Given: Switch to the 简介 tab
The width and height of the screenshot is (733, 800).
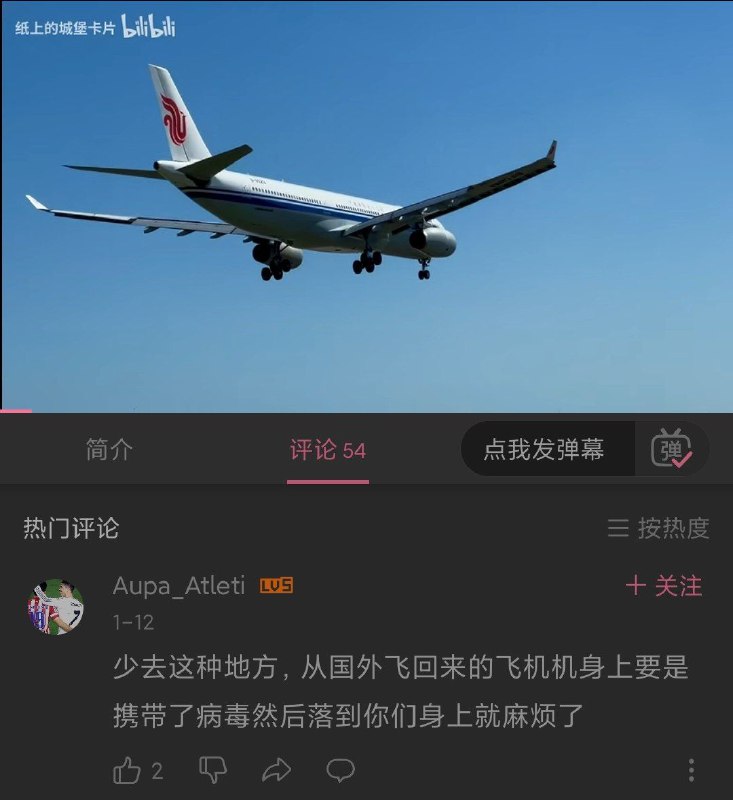Looking at the screenshot, I should pyautogui.click(x=108, y=450).
